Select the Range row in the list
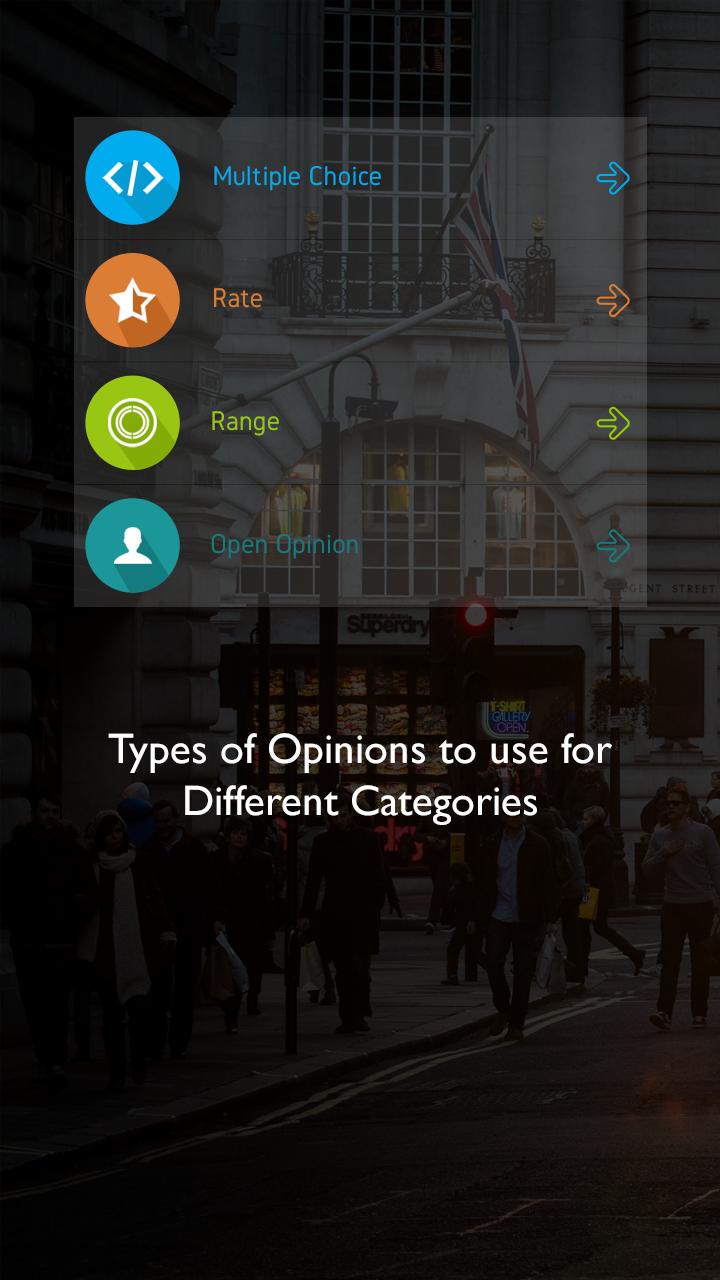Viewport: 720px width, 1280px height. [360, 422]
